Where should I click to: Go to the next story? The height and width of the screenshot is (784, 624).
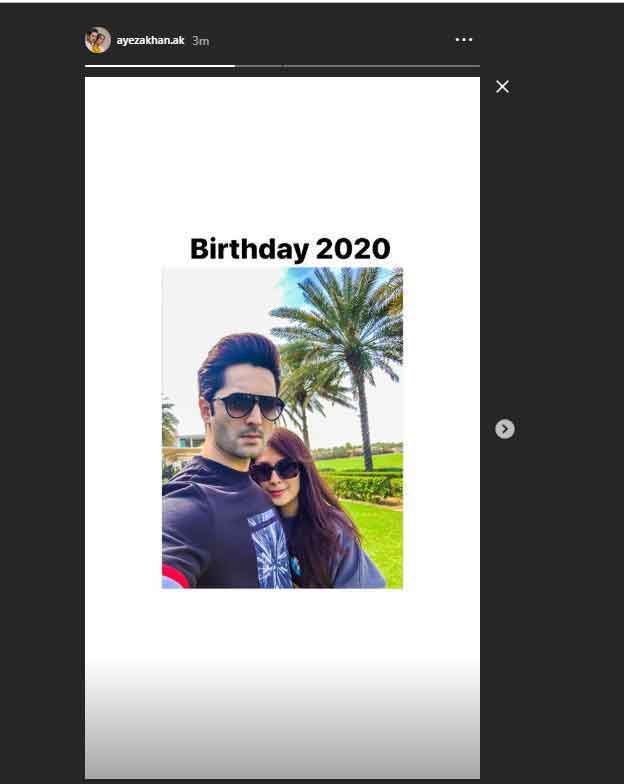tap(505, 429)
